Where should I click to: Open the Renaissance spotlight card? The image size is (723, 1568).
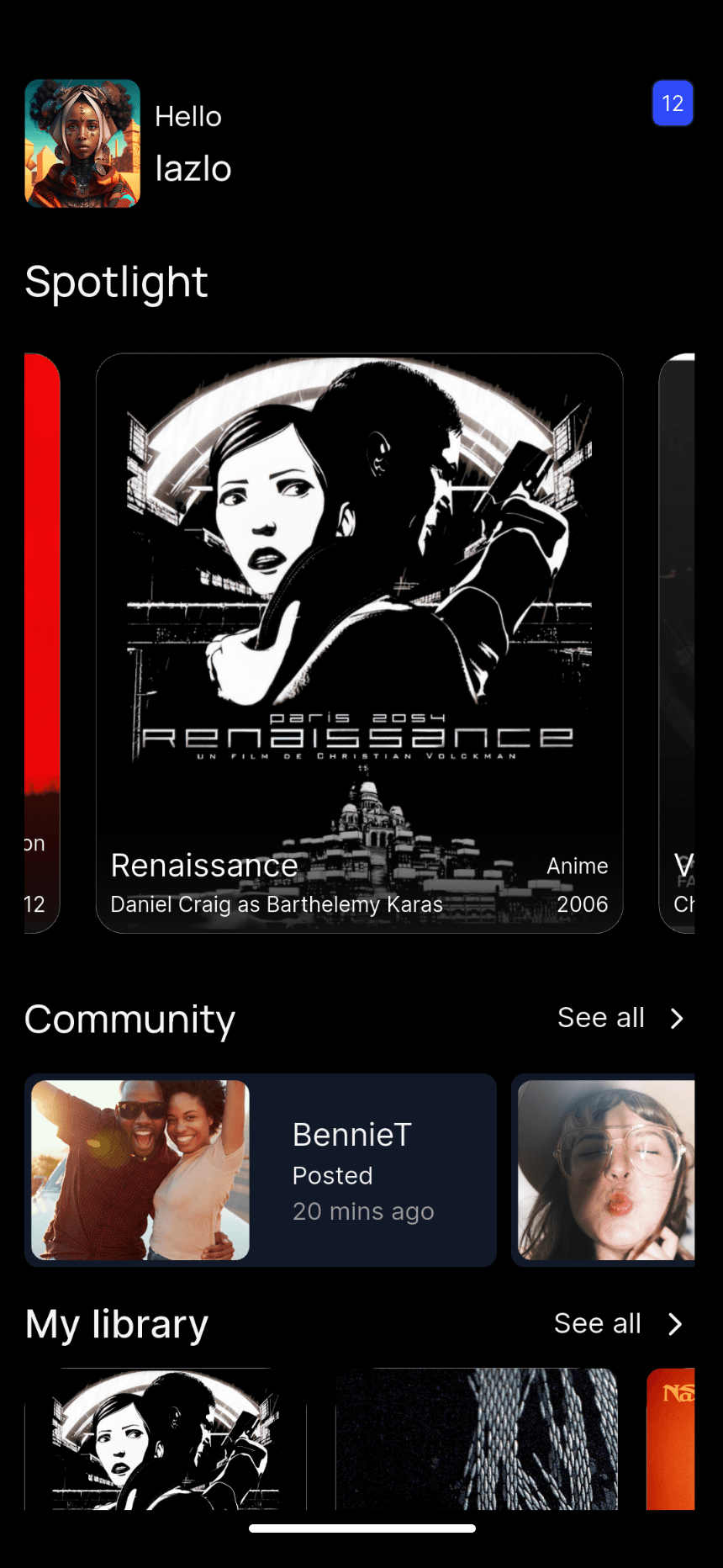pyautogui.click(x=359, y=644)
